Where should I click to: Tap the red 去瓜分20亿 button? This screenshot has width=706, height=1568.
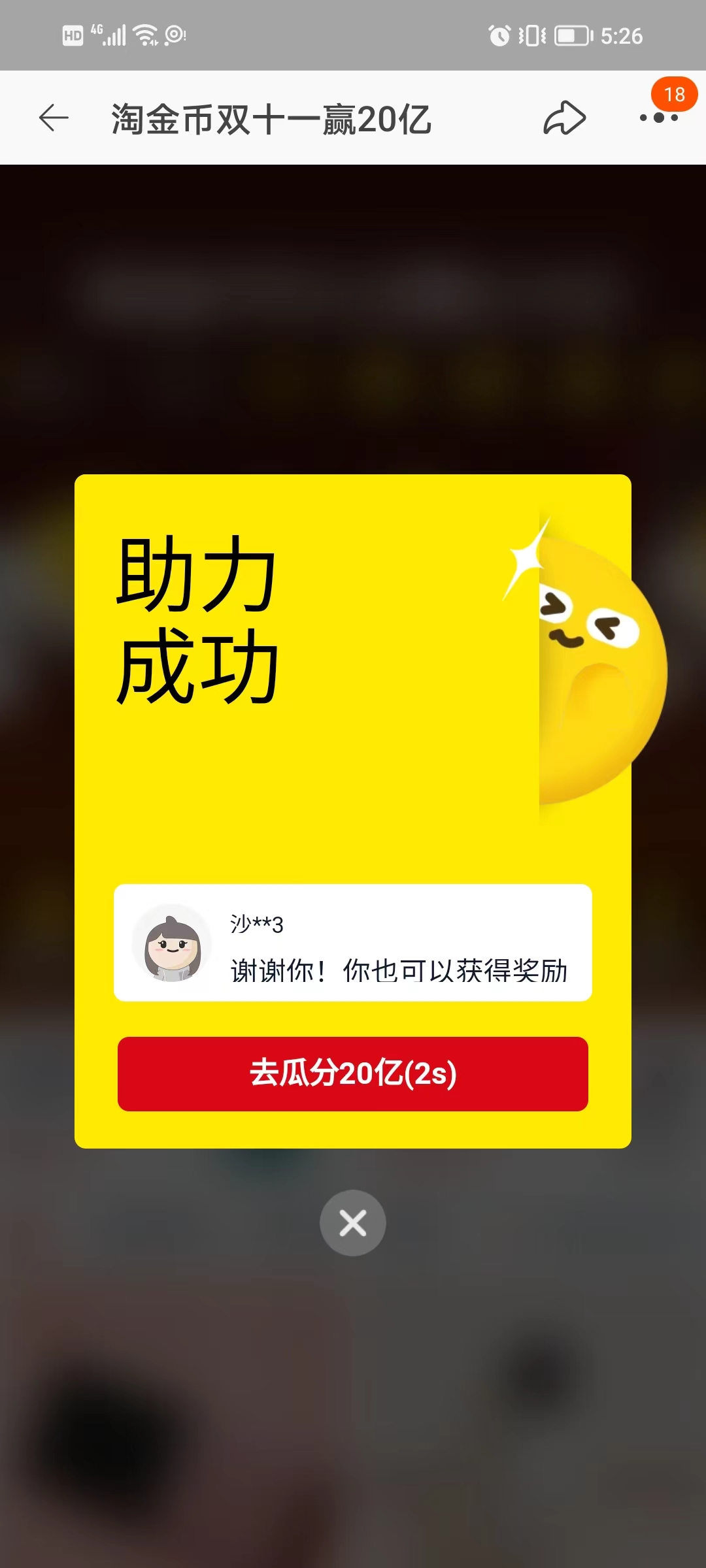pyautogui.click(x=353, y=1073)
